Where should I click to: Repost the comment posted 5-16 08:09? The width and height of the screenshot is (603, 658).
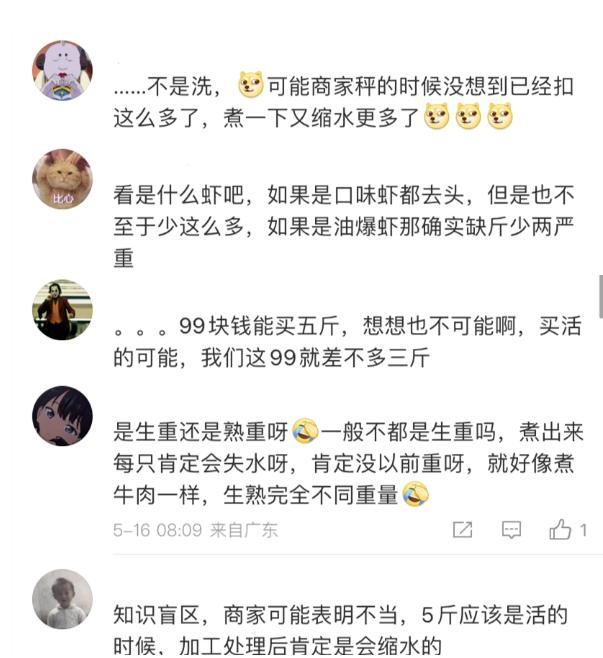click(x=462, y=530)
